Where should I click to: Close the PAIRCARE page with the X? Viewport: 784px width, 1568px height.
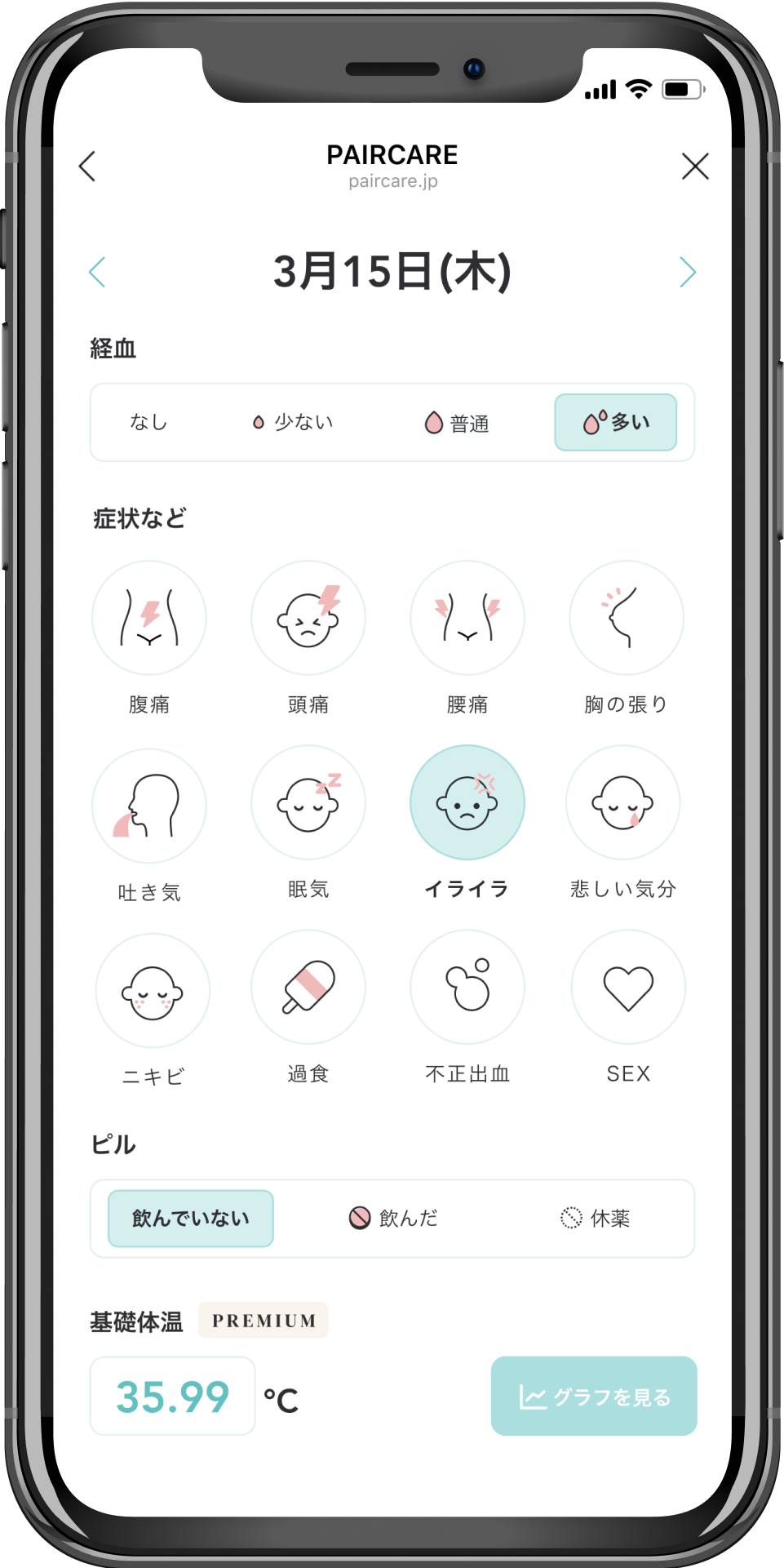coord(695,167)
